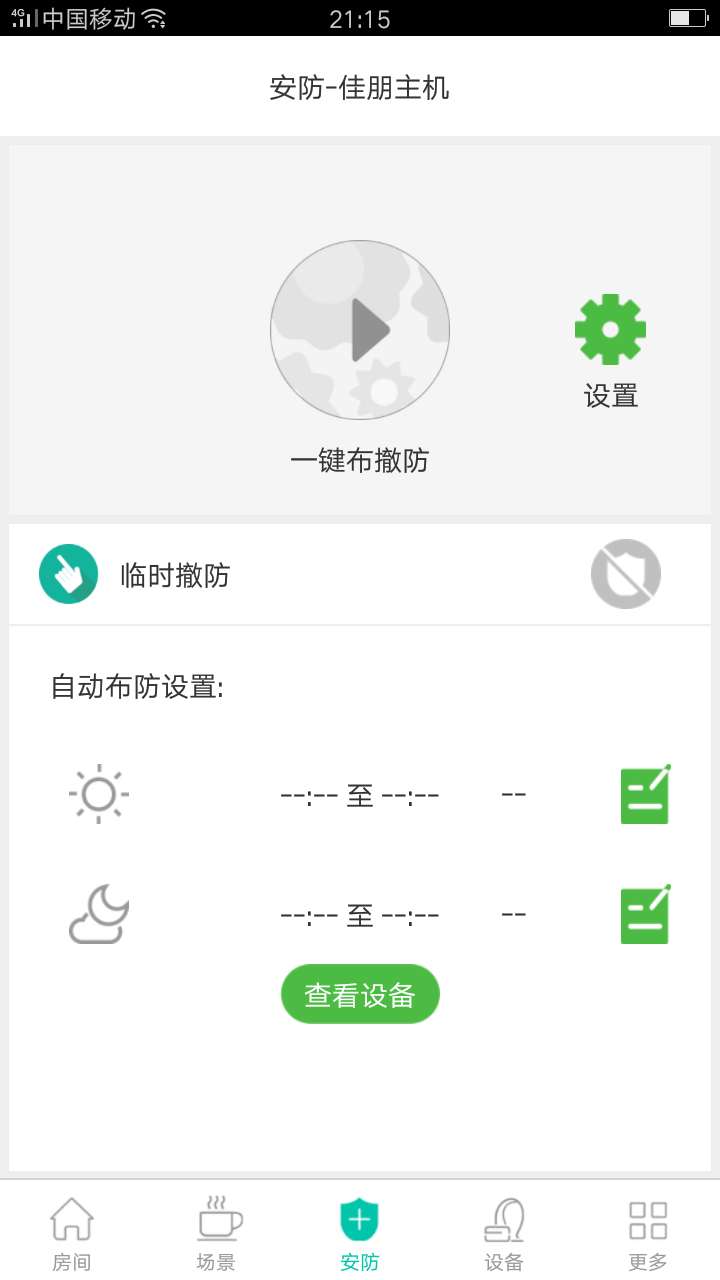Screen dimensions: 720x1280
Task: Tap the 一键布撤防 play button
Action: coord(360,330)
